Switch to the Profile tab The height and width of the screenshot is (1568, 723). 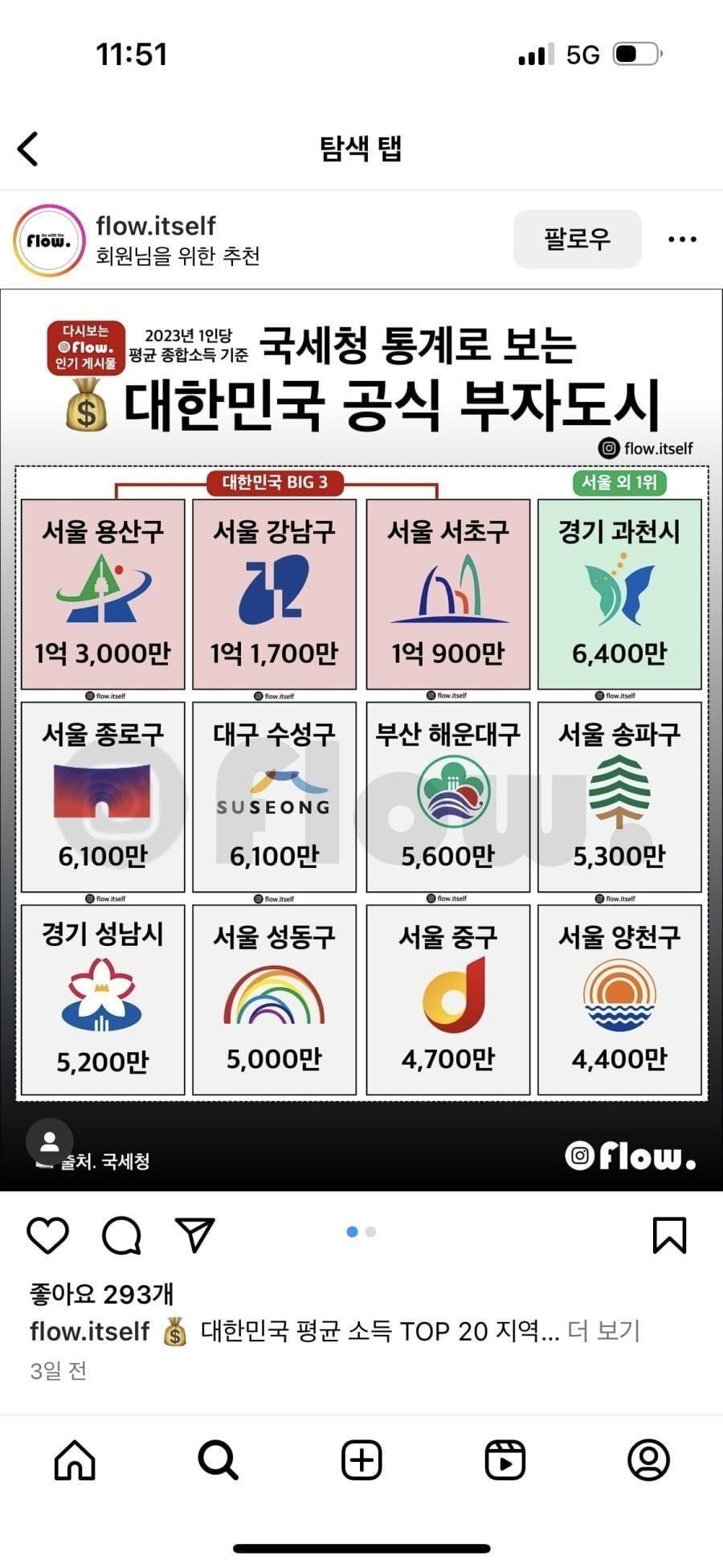[648, 1460]
